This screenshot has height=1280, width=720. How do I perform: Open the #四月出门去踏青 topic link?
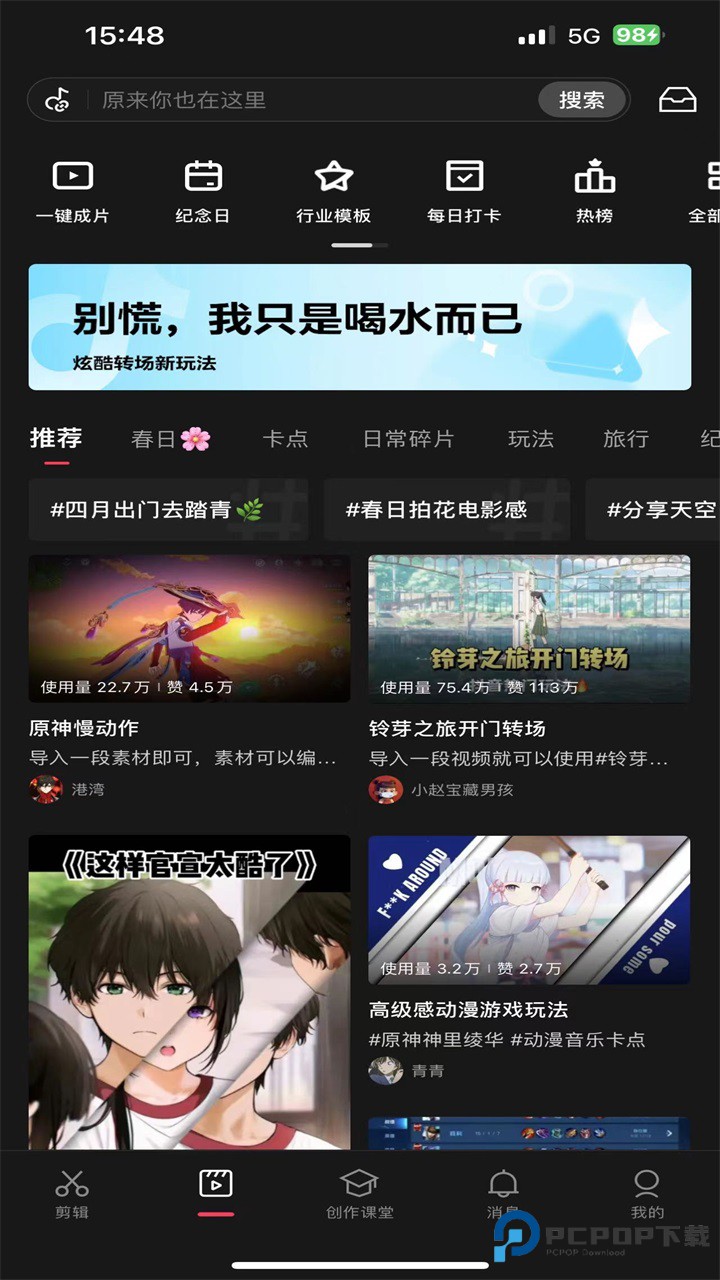point(170,510)
